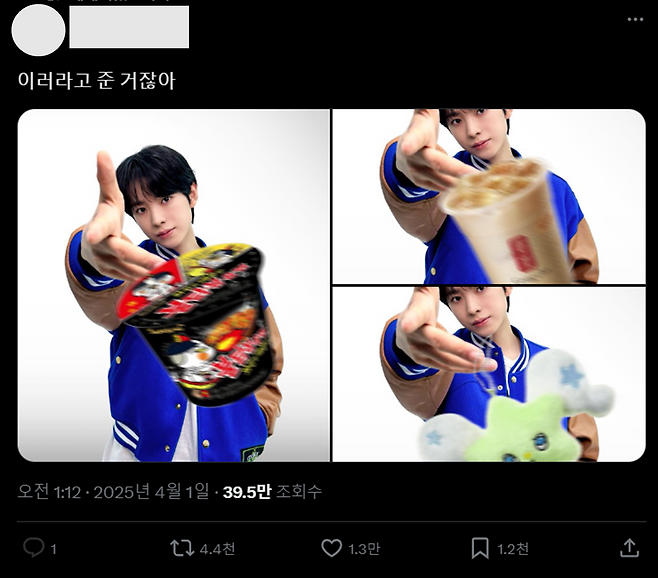Image resolution: width=658 pixels, height=578 pixels.
Task: Open the post's overflow menu
Action: 635,19
